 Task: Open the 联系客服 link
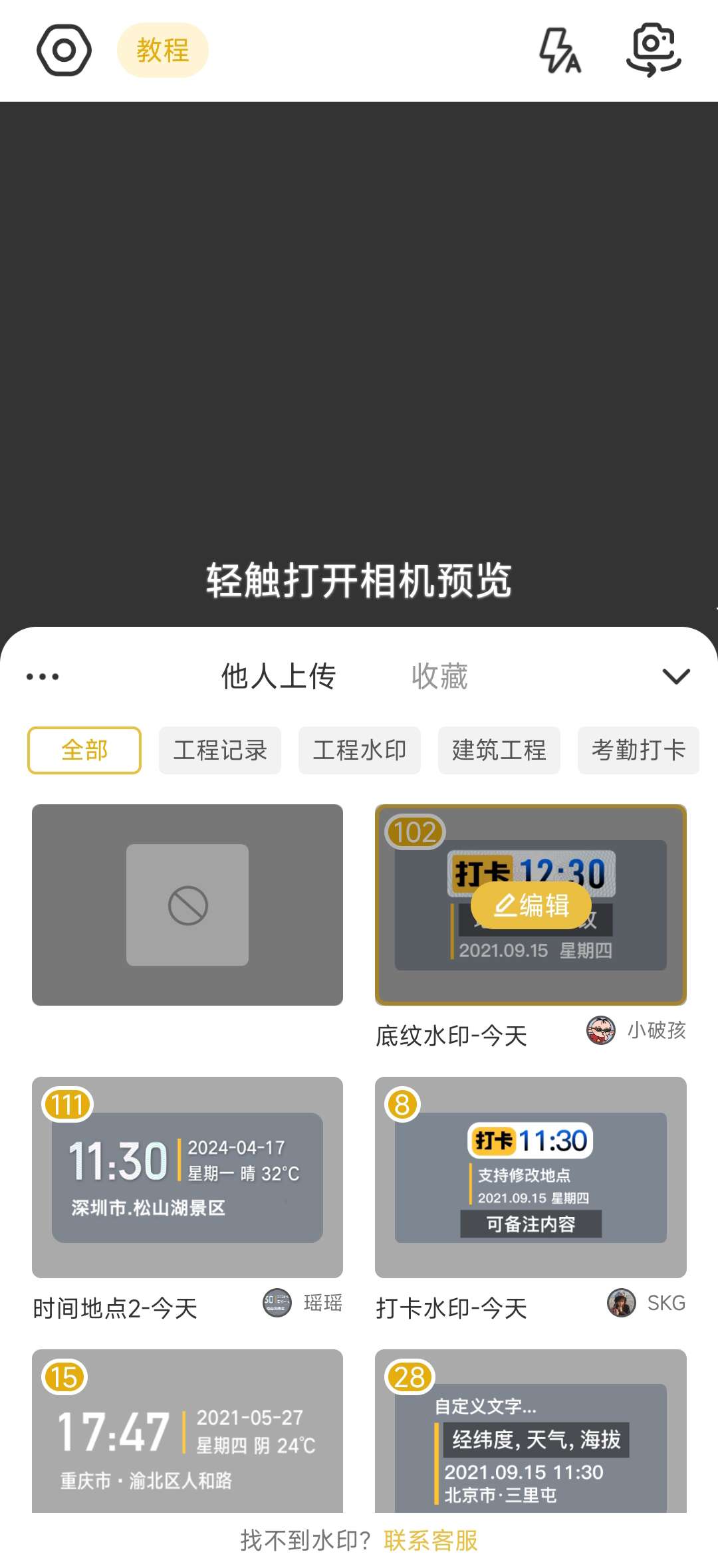[x=431, y=1540]
